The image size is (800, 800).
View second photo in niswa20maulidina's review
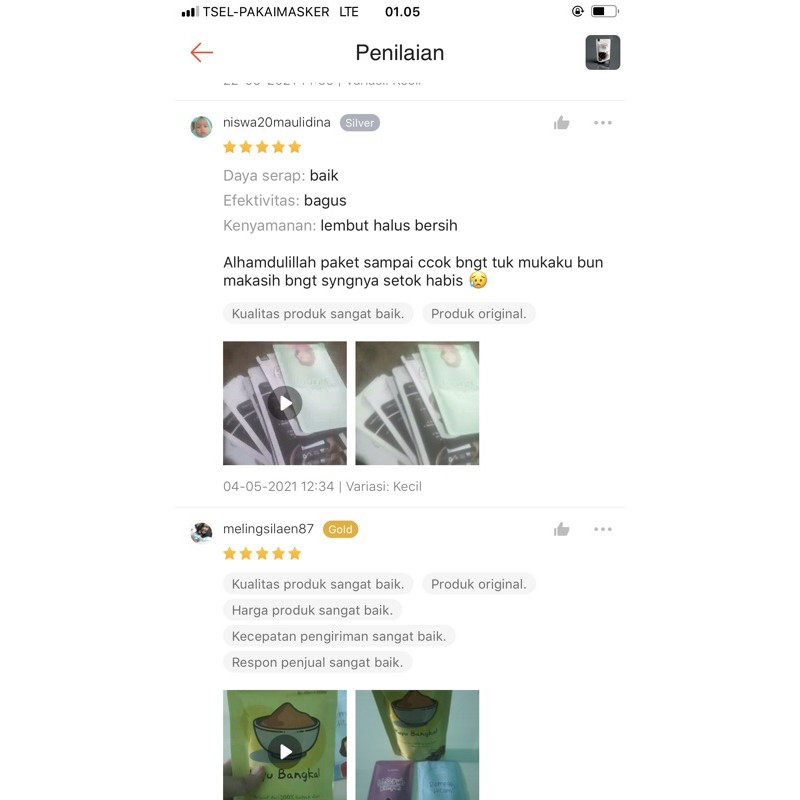point(417,403)
